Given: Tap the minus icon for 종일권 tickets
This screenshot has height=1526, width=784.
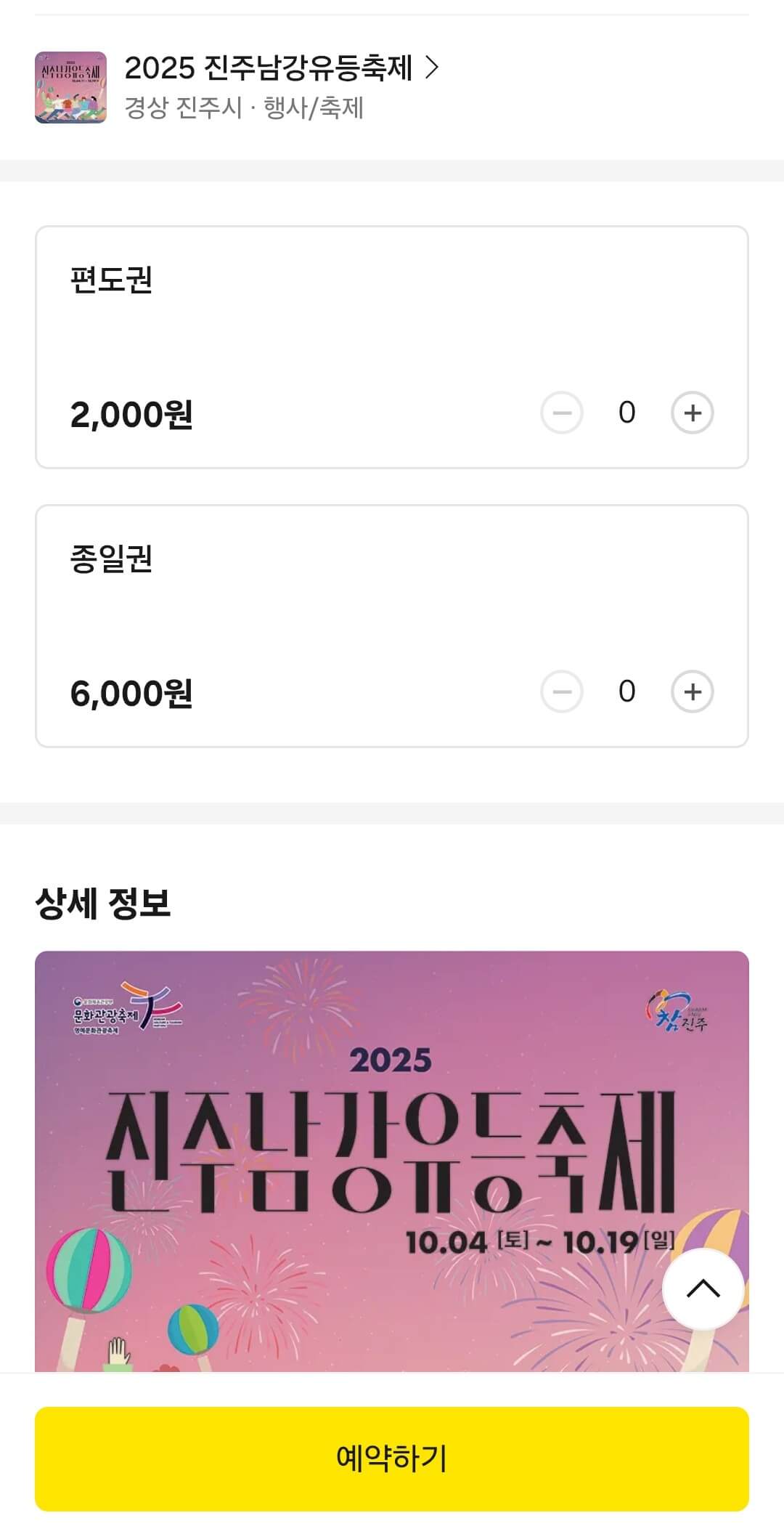Looking at the screenshot, I should click(x=563, y=693).
